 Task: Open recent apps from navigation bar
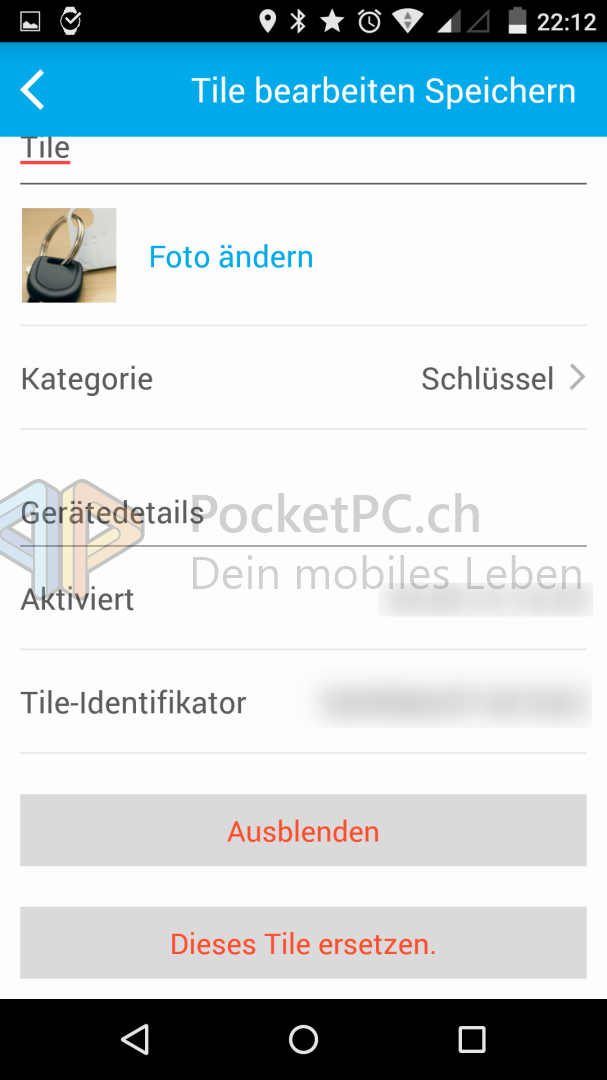click(x=472, y=1039)
